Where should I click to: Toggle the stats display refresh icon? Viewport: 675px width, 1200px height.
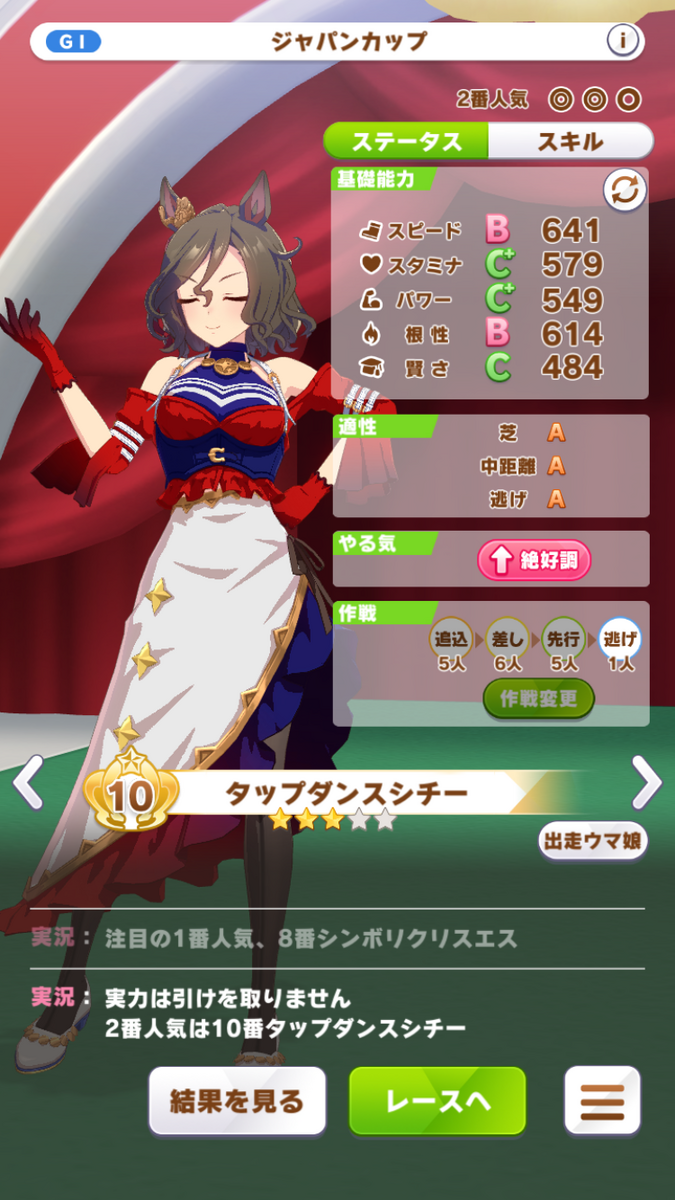click(624, 190)
